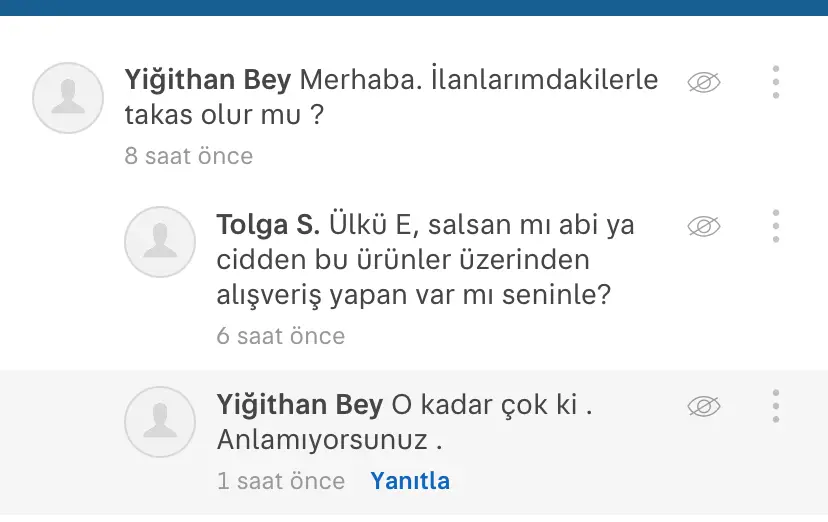828x522 pixels.
Task: Hide Tolga S.'s reply comment
Action: tap(704, 227)
